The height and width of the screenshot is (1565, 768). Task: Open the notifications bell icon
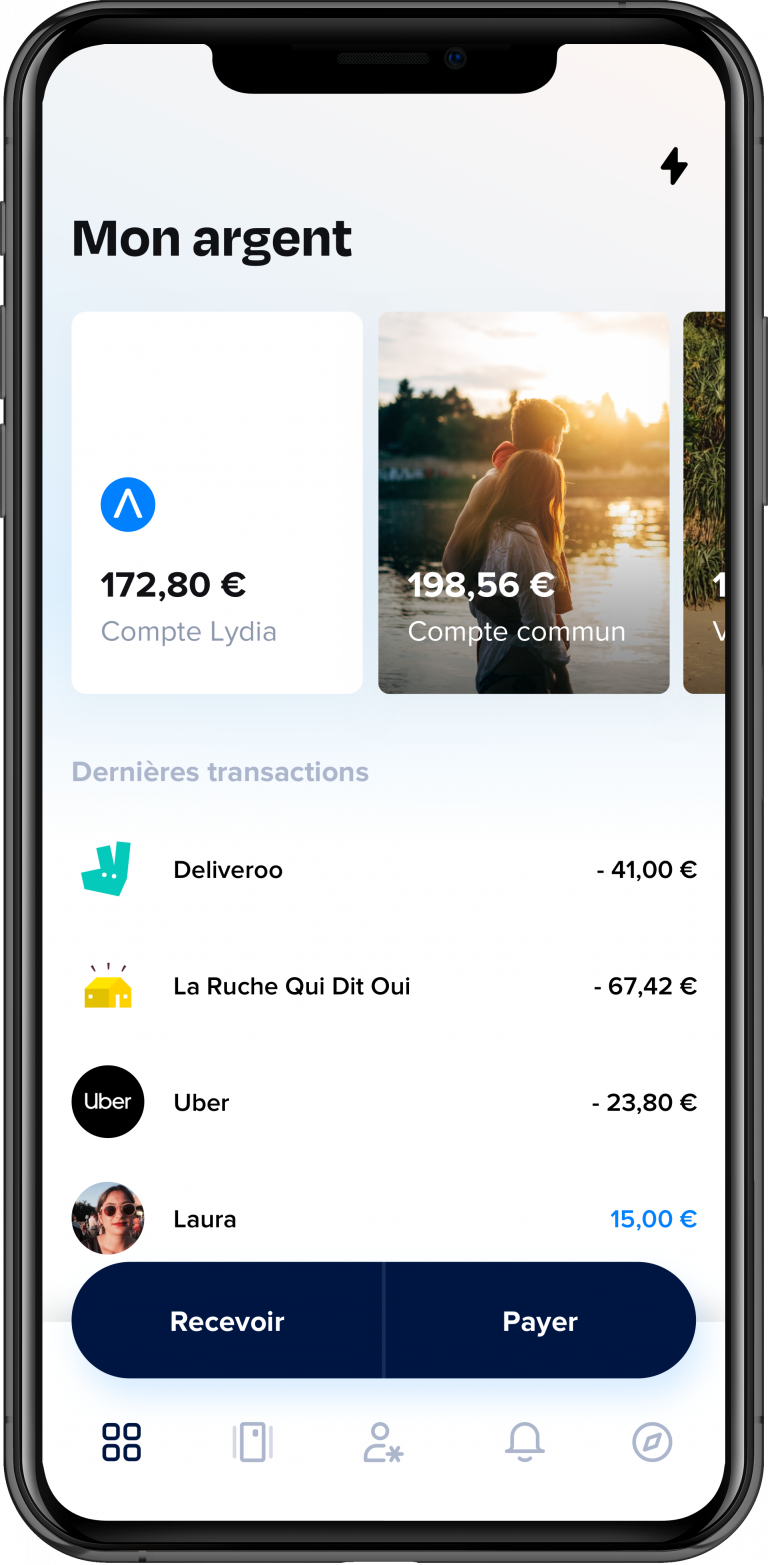click(x=526, y=1441)
